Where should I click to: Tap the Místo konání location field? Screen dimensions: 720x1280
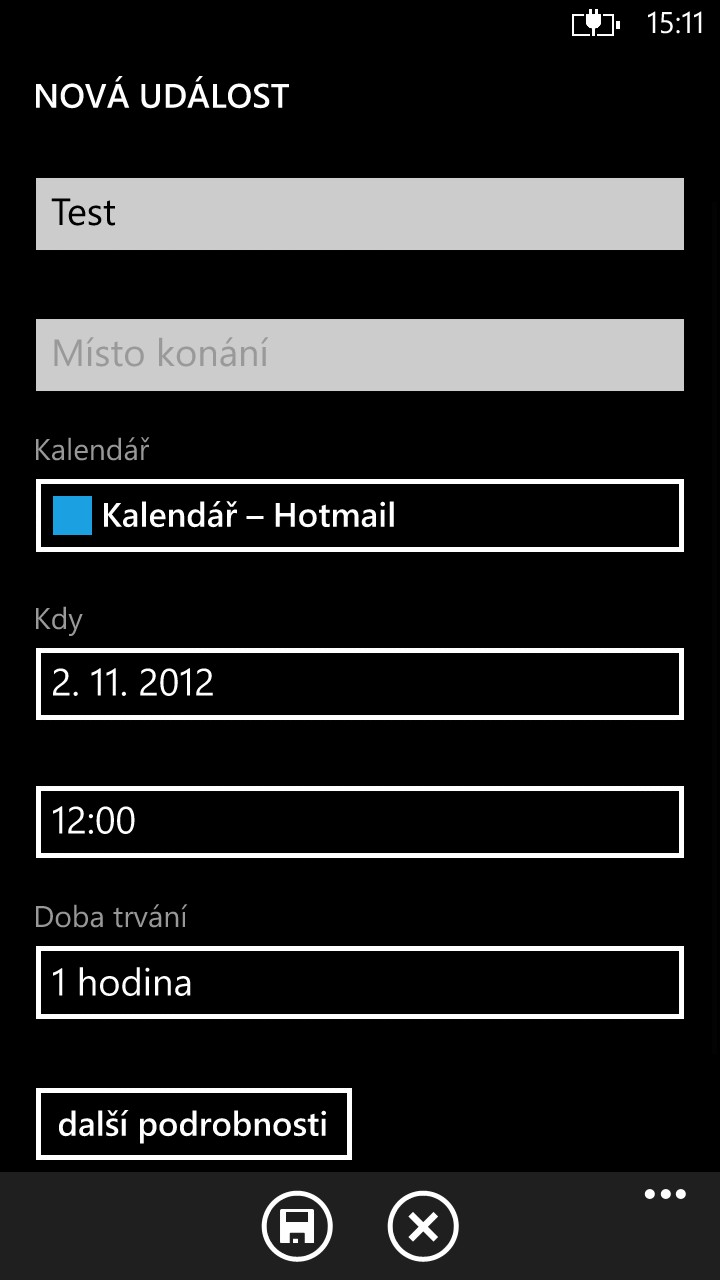coord(360,355)
